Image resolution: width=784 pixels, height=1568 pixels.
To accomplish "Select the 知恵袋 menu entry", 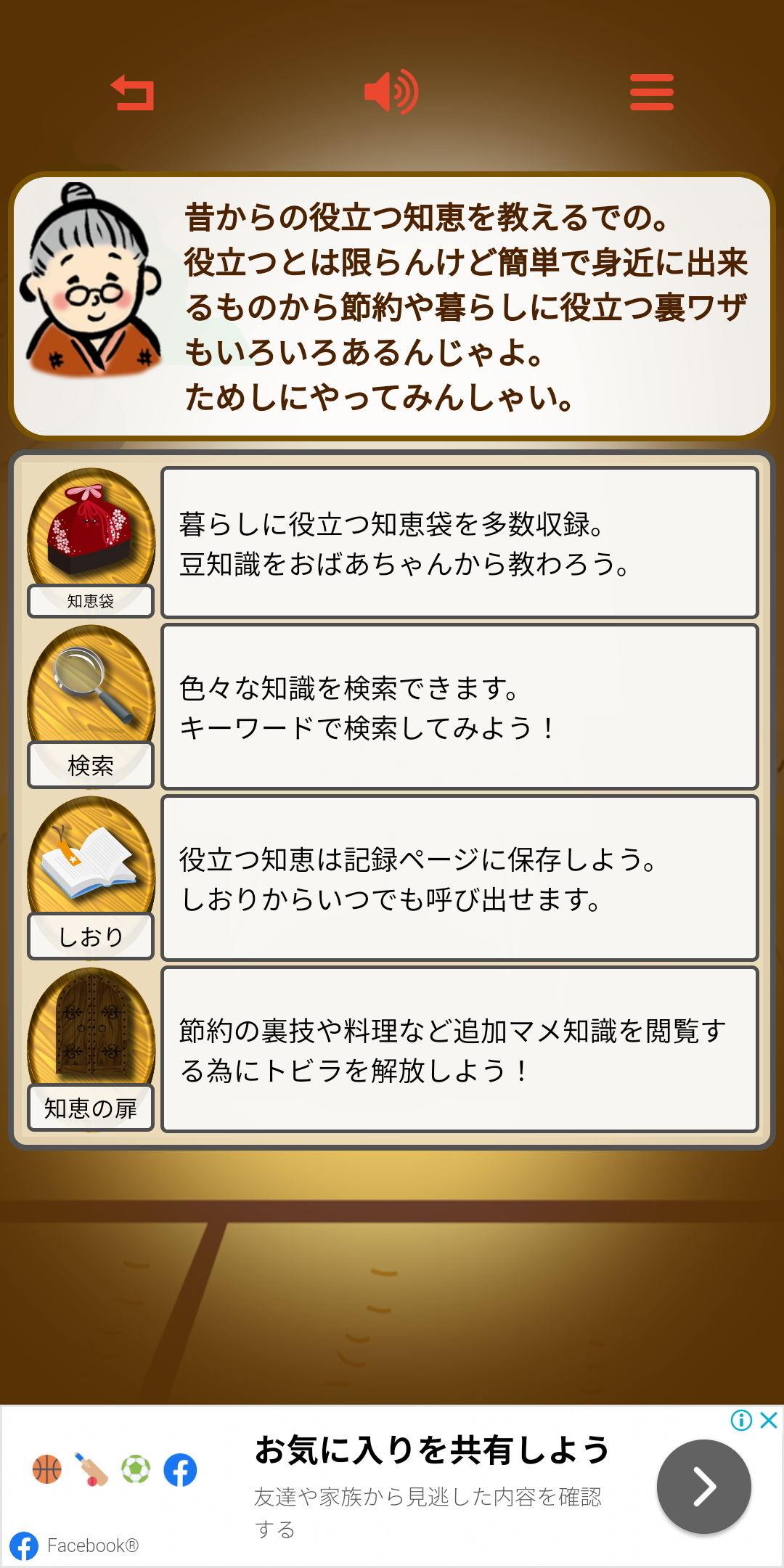I will coord(91,600).
